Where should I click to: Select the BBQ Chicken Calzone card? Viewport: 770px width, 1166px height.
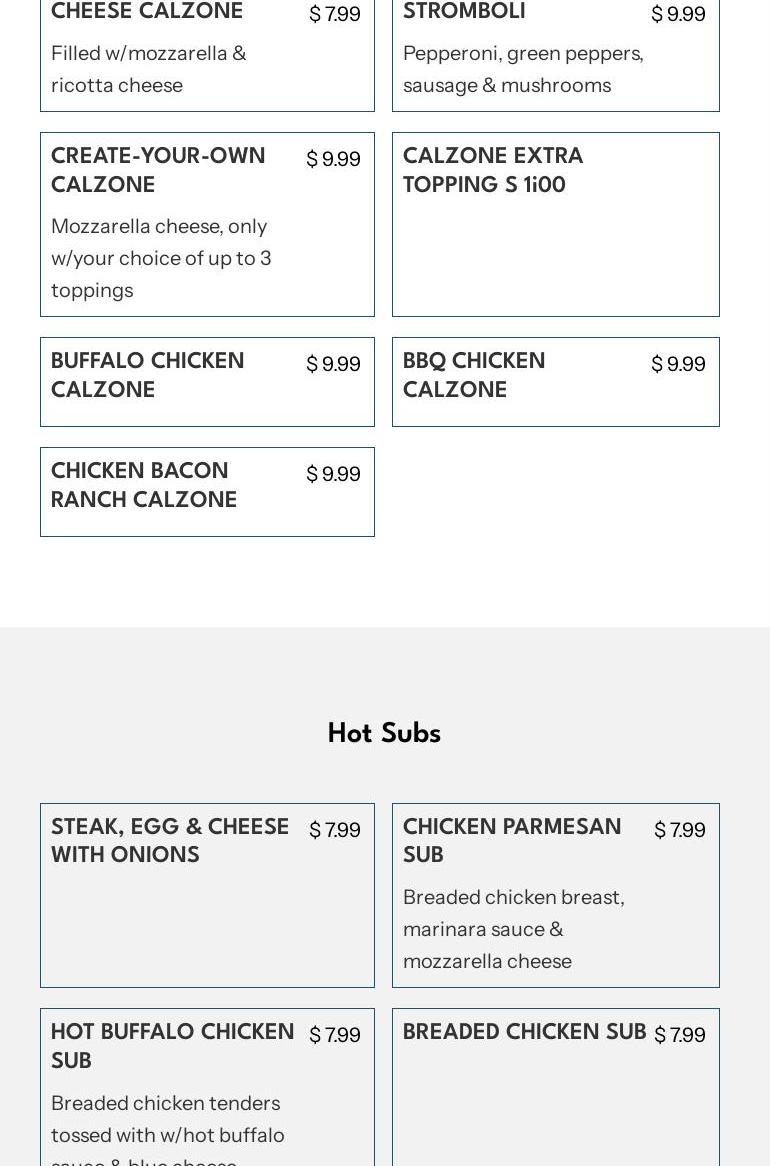click(x=555, y=381)
